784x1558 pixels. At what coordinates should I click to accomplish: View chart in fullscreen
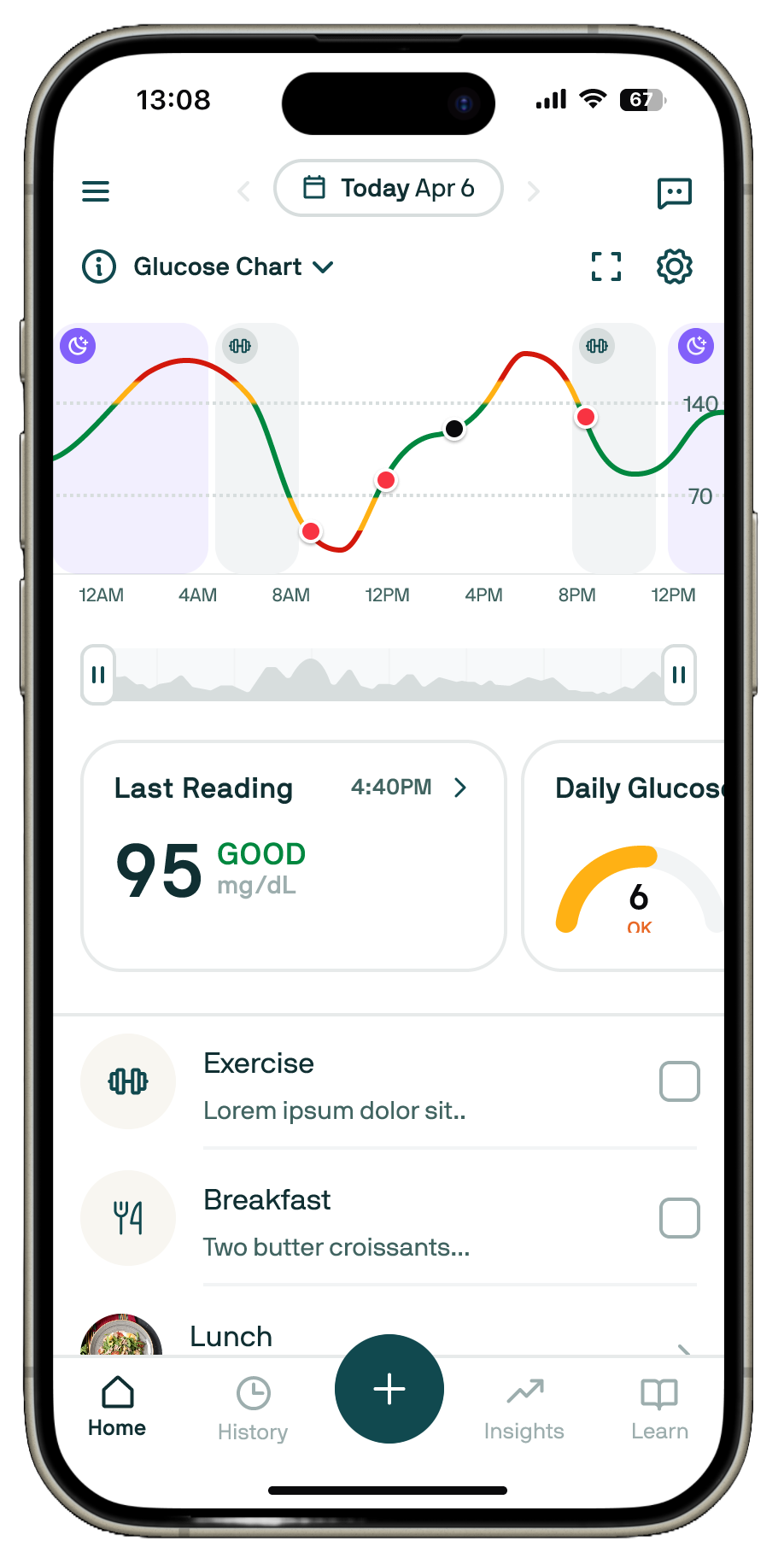point(606,266)
